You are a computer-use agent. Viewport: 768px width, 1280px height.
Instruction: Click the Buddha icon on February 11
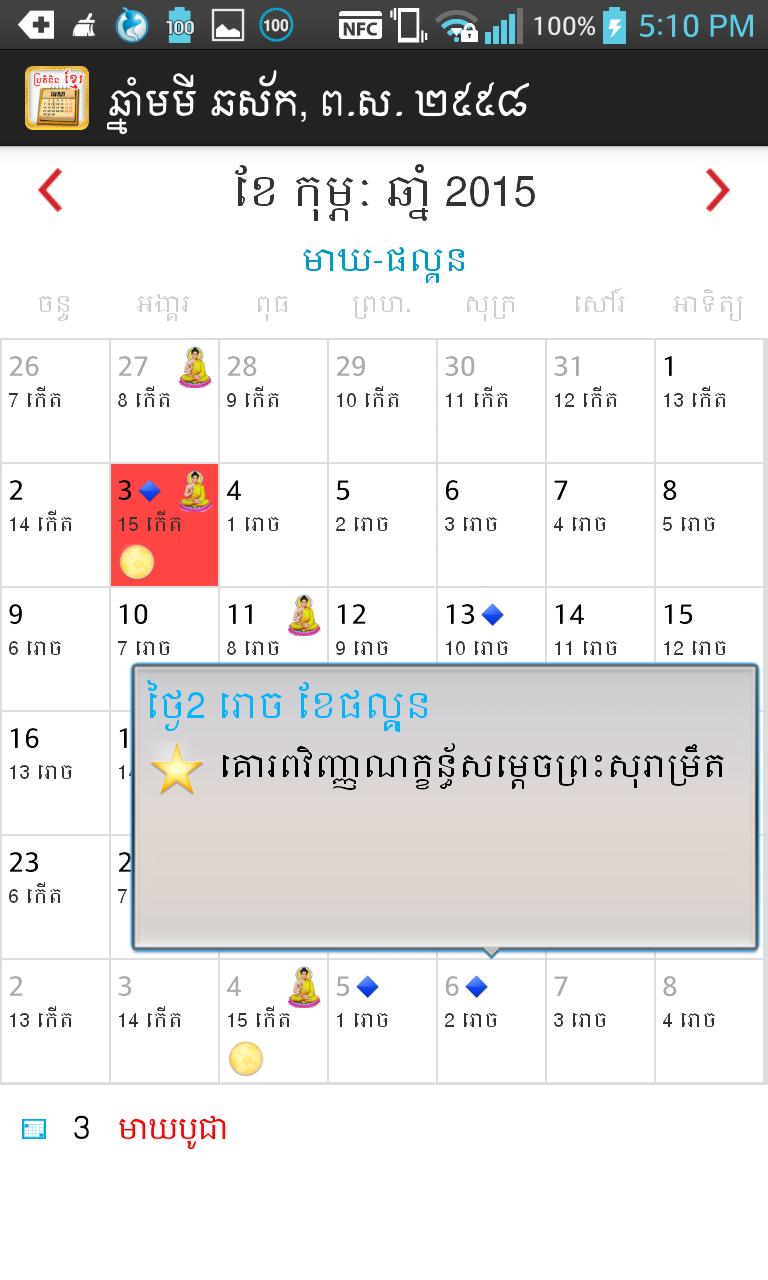click(x=304, y=615)
